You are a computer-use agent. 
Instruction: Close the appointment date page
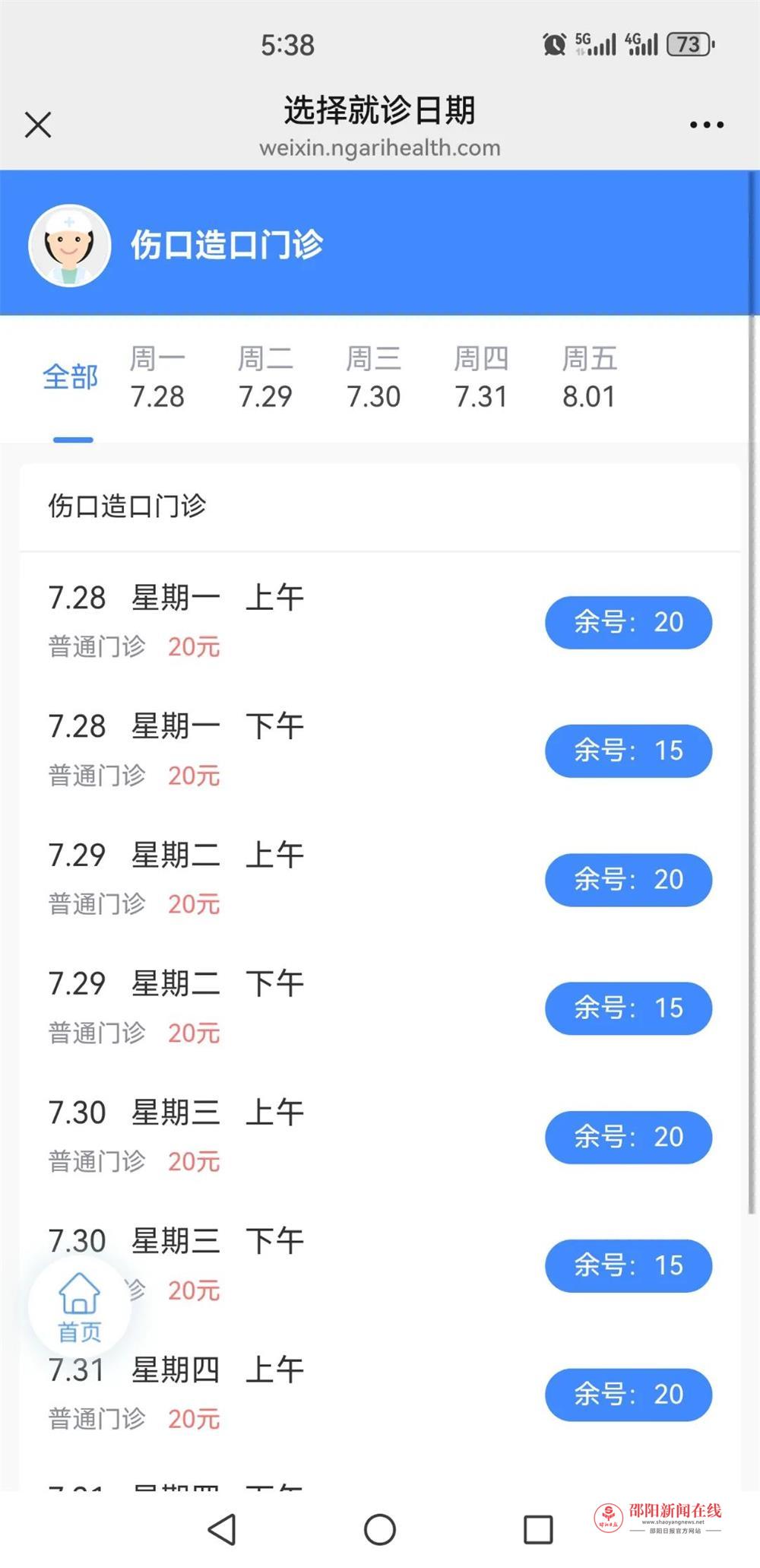pyautogui.click(x=38, y=125)
